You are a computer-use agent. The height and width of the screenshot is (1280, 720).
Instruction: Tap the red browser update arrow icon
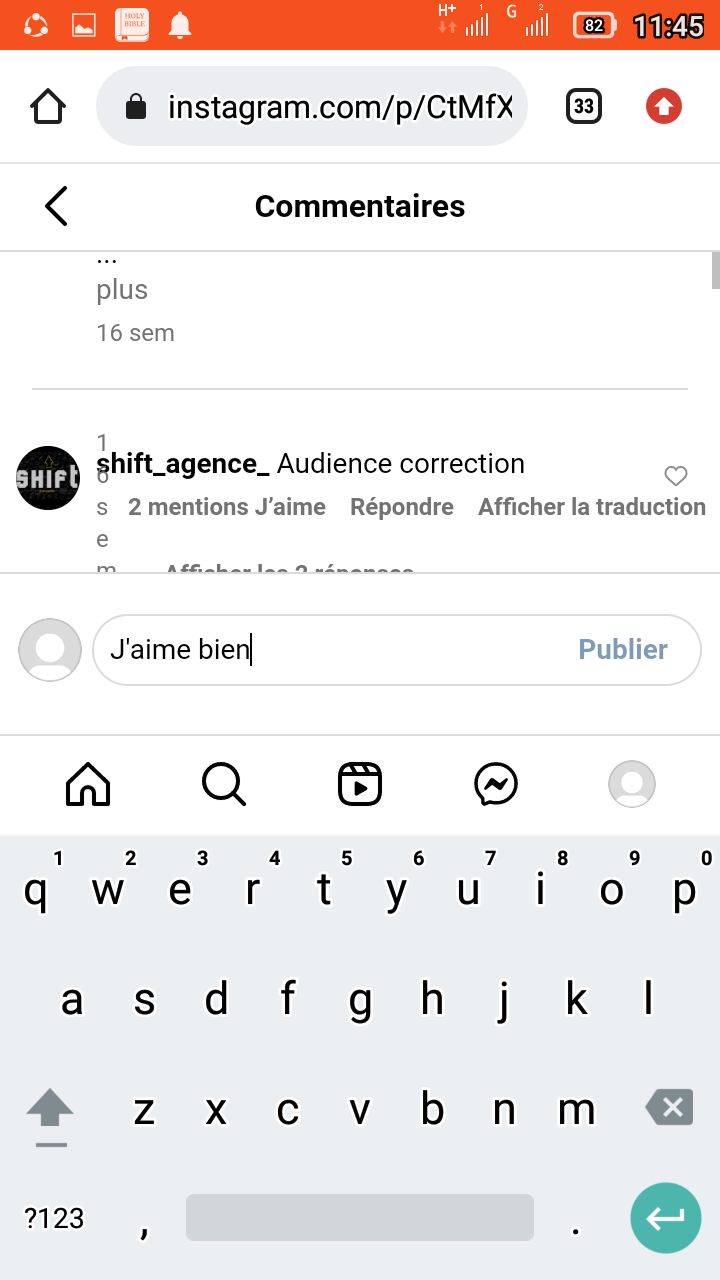pos(664,106)
